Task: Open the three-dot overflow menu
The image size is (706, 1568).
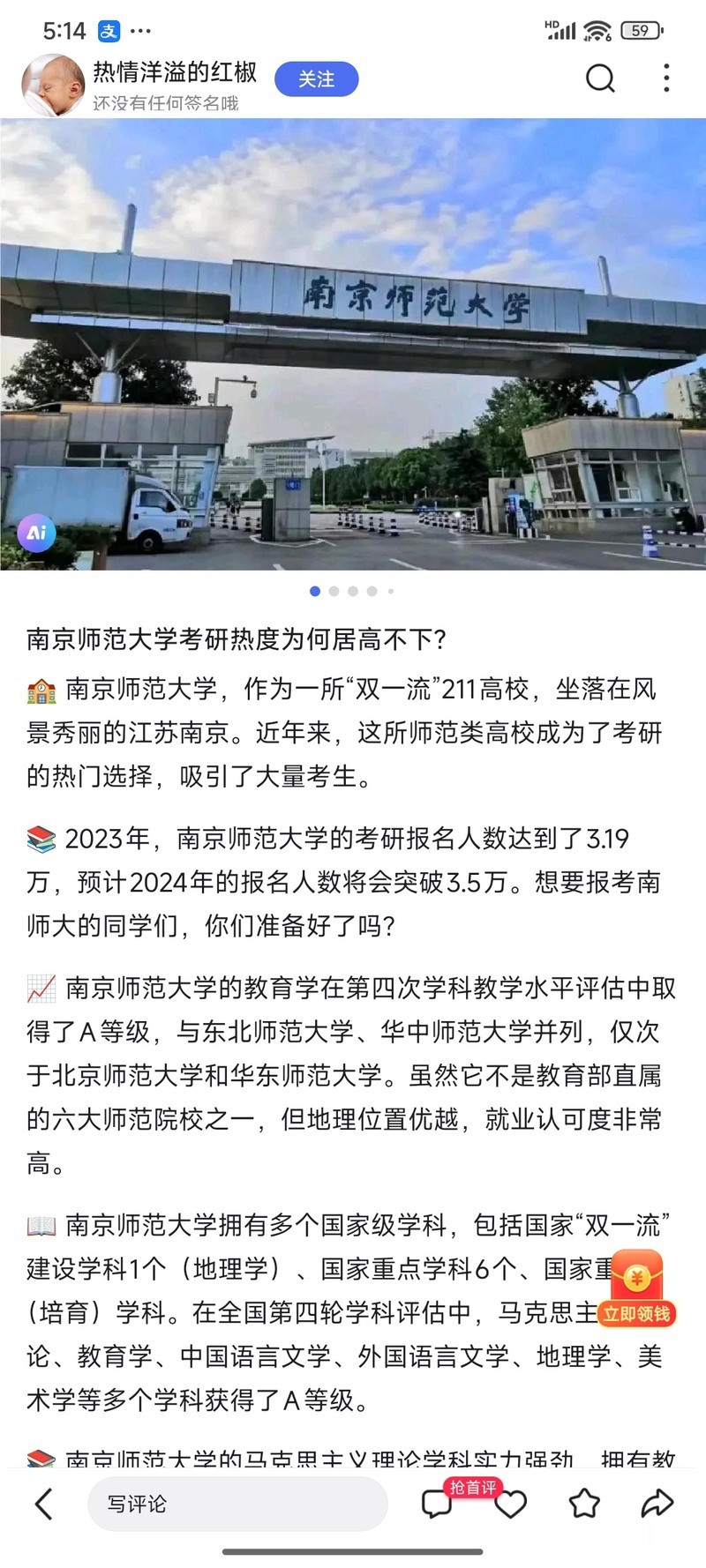Action: tap(666, 78)
